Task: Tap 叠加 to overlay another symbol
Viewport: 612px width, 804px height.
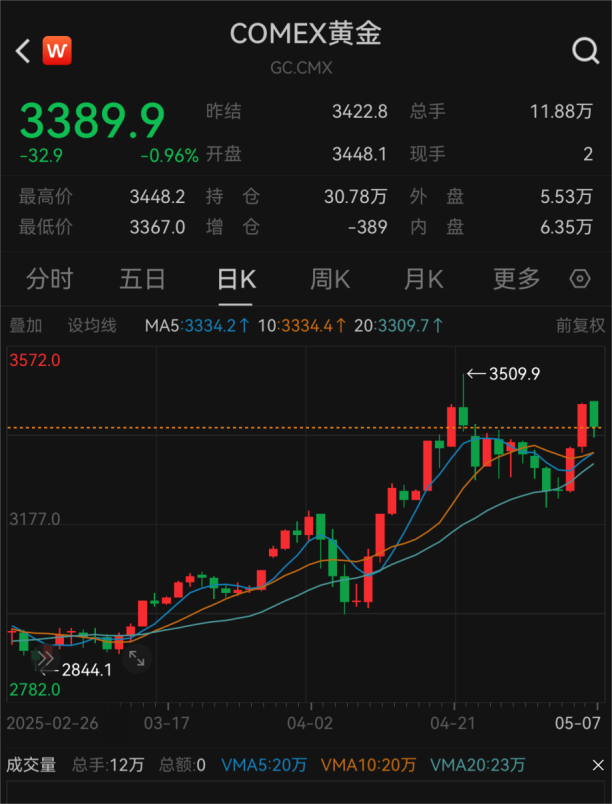Action: (x=25, y=325)
